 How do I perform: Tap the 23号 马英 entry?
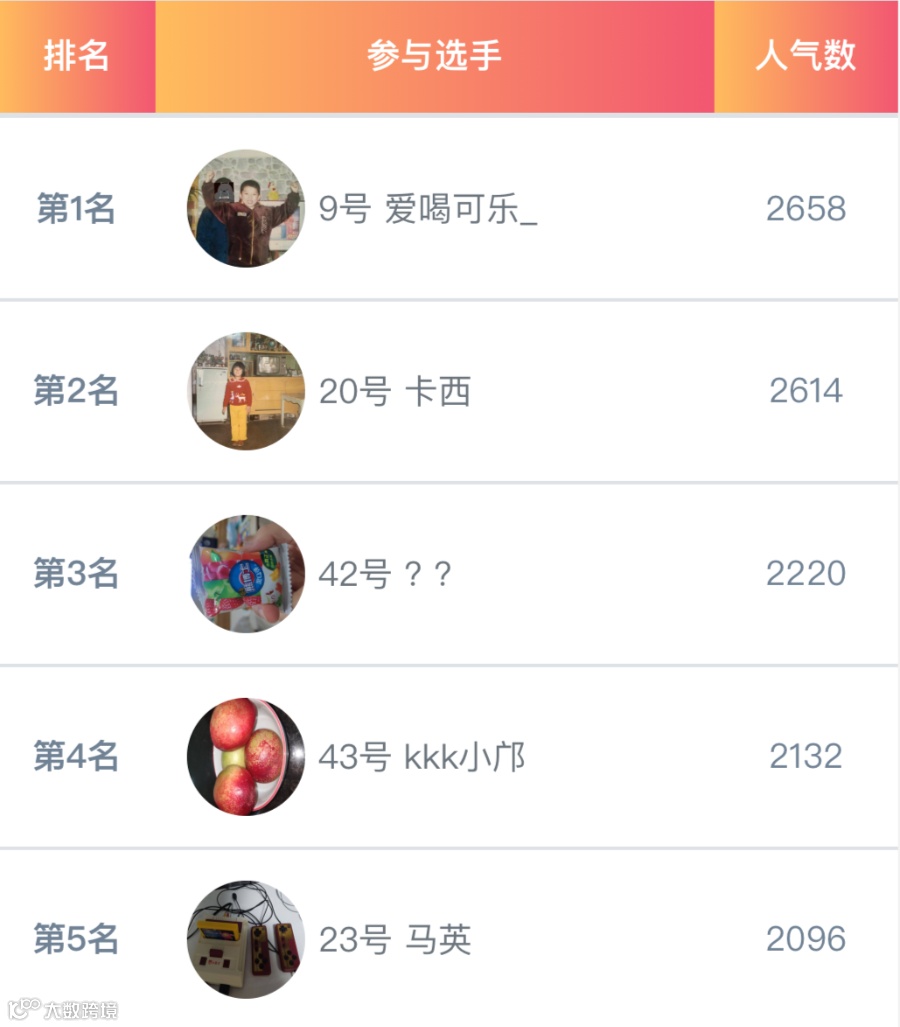tap(394, 940)
